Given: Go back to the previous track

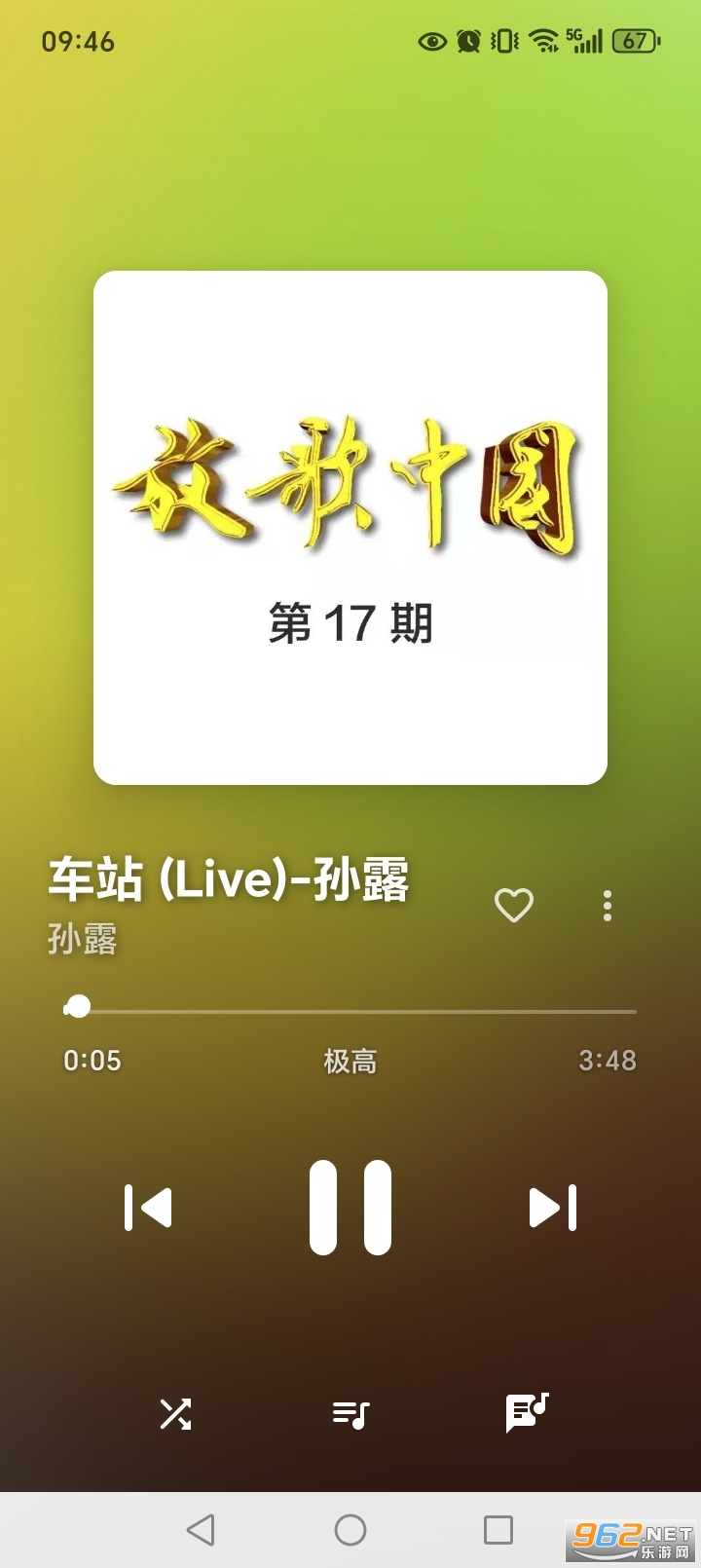Looking at the screenshot, I should 148,1207.
